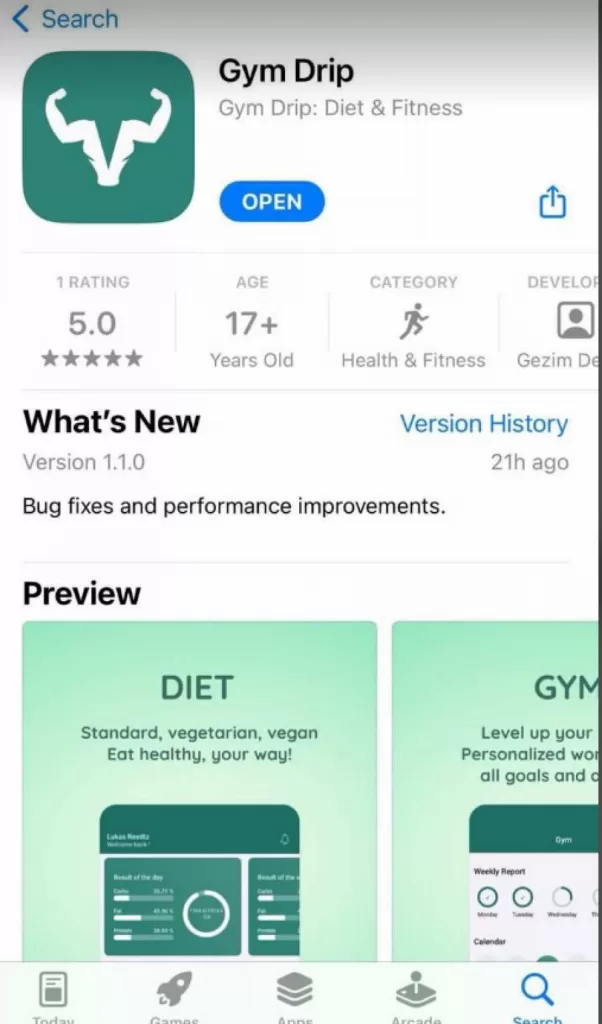Check the 17+ age rating info
The height and width of the screenshot is (1024, 602).
pos(252,324)
